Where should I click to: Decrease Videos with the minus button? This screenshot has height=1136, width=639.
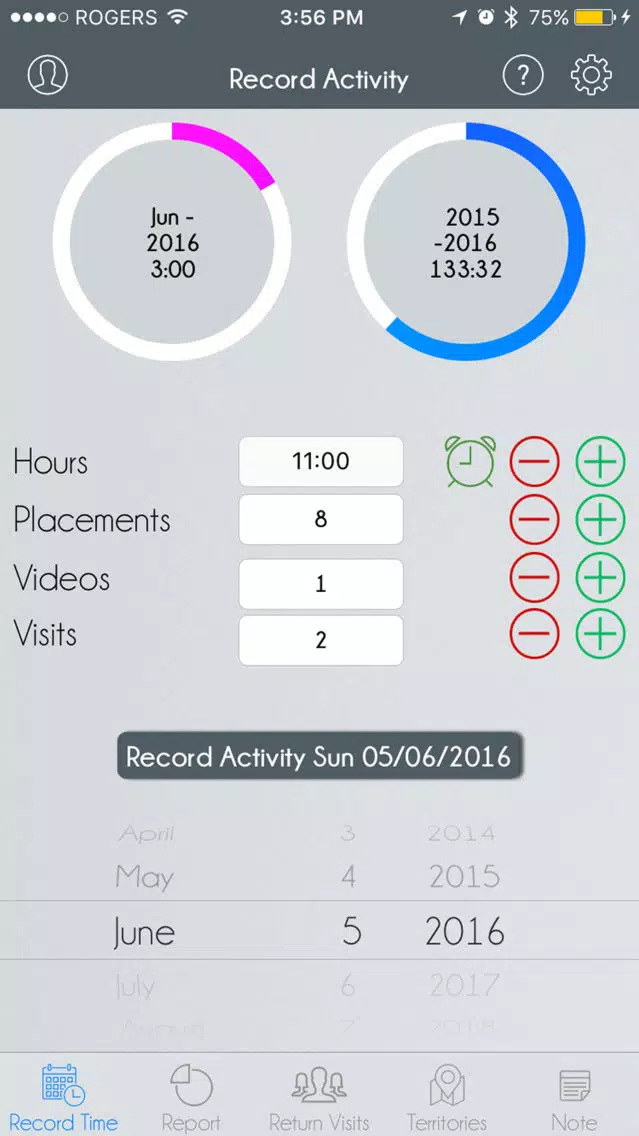535,577
